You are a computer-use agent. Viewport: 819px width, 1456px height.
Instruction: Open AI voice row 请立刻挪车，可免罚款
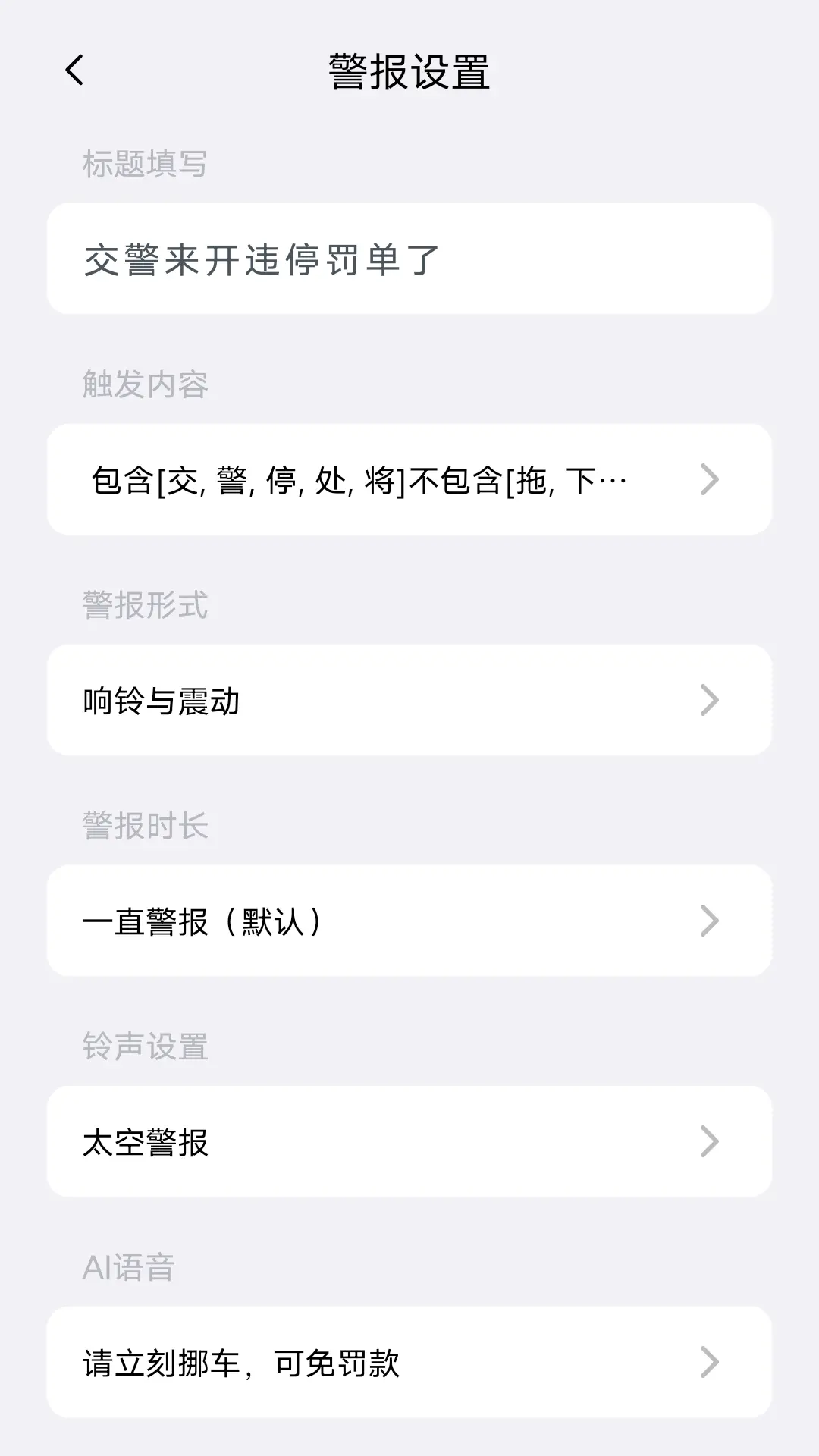(409, 1363)
